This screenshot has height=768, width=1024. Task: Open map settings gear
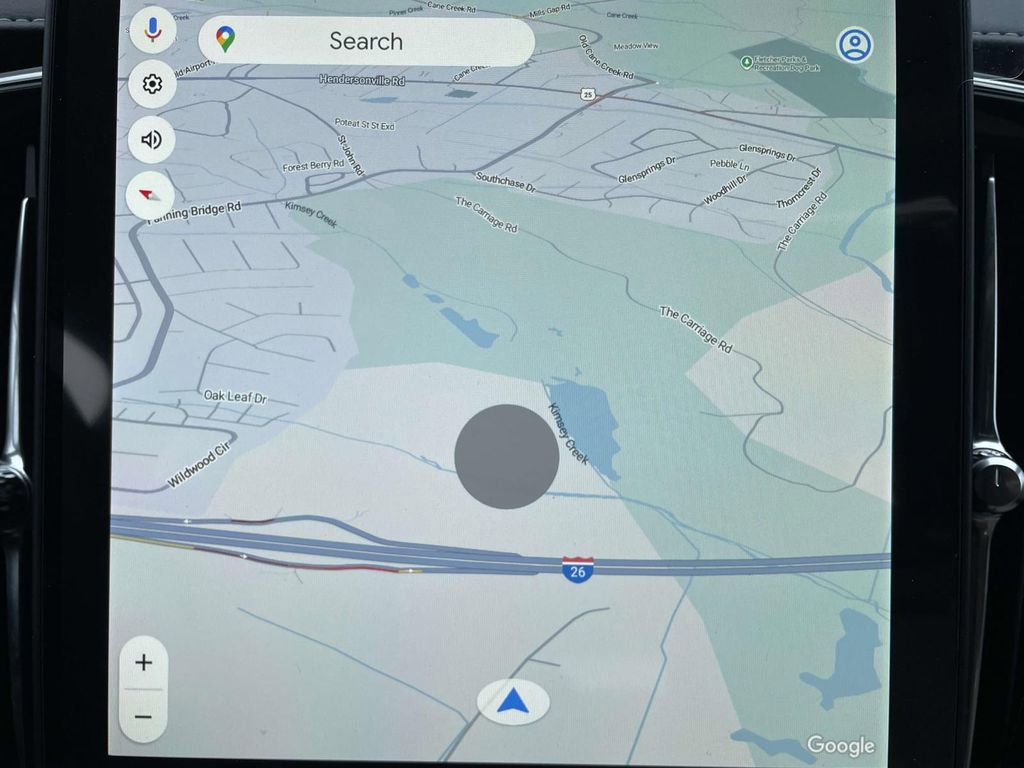coord(152,84)
